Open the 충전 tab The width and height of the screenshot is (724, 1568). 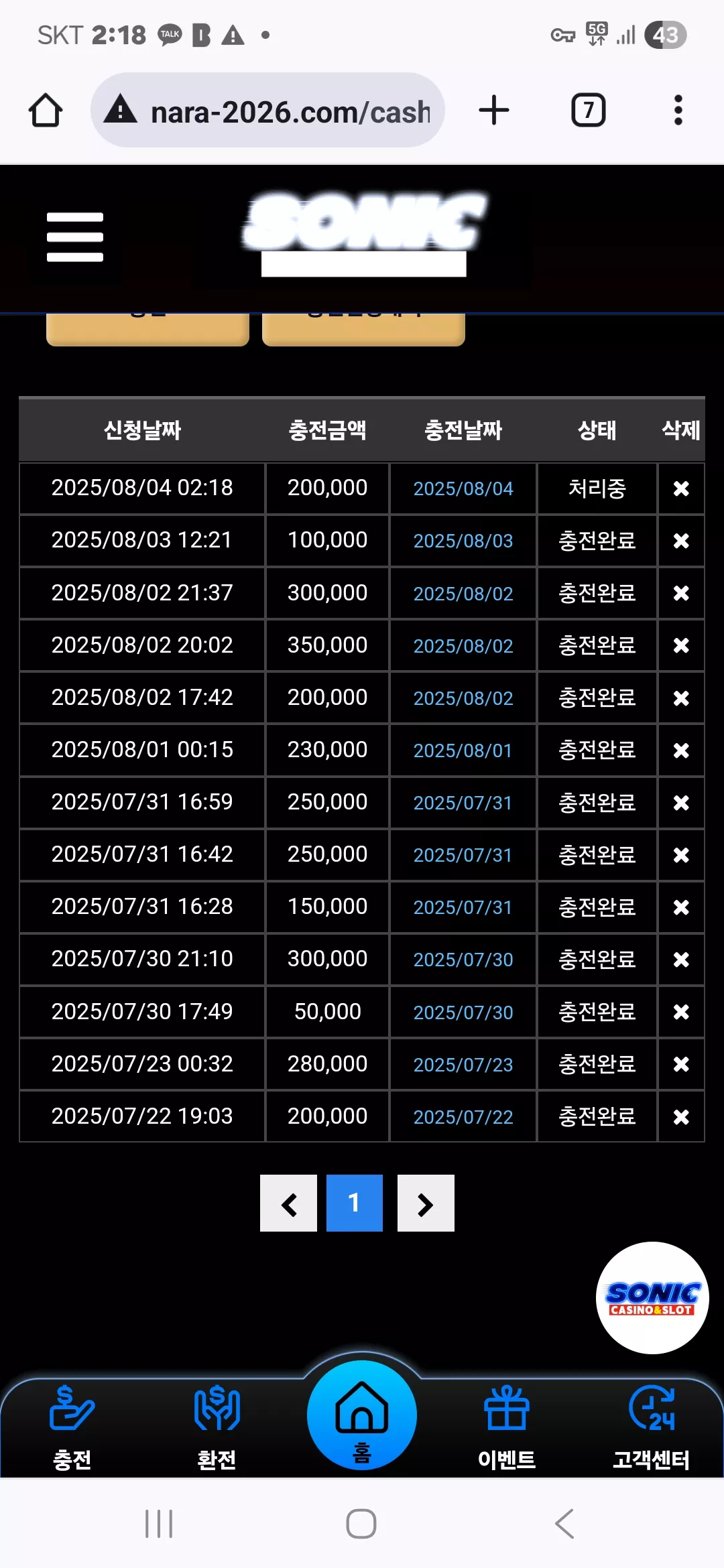coord(72,1427)
